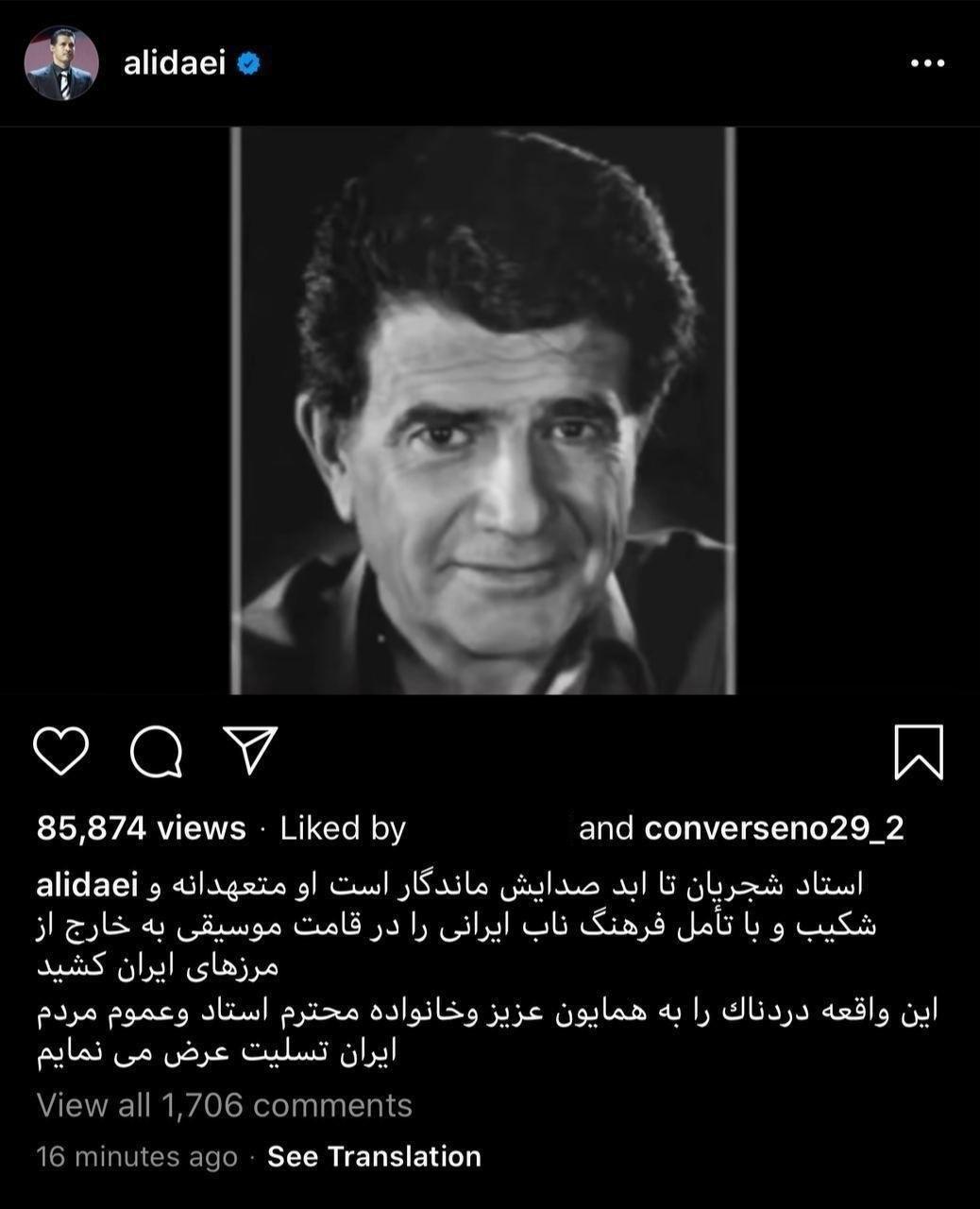Open the alidaei username in the post header

175,63
